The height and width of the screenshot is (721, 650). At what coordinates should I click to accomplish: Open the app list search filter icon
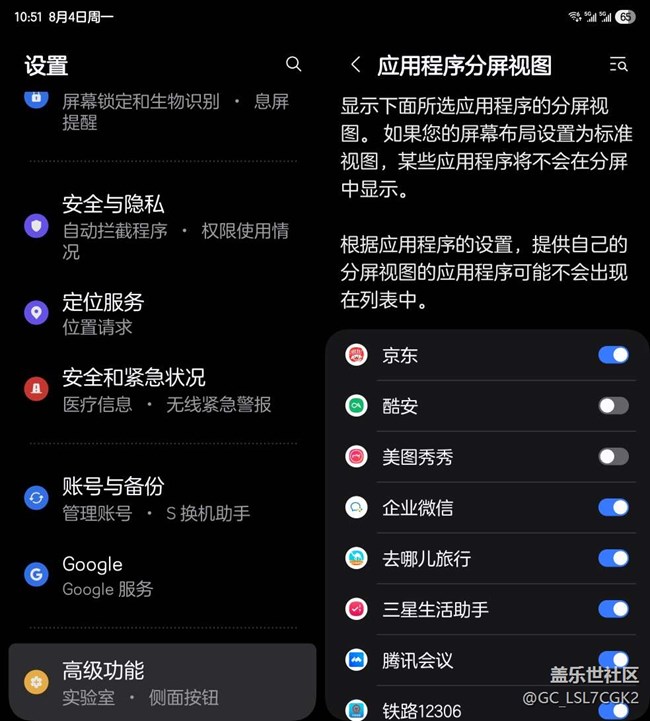618,64
